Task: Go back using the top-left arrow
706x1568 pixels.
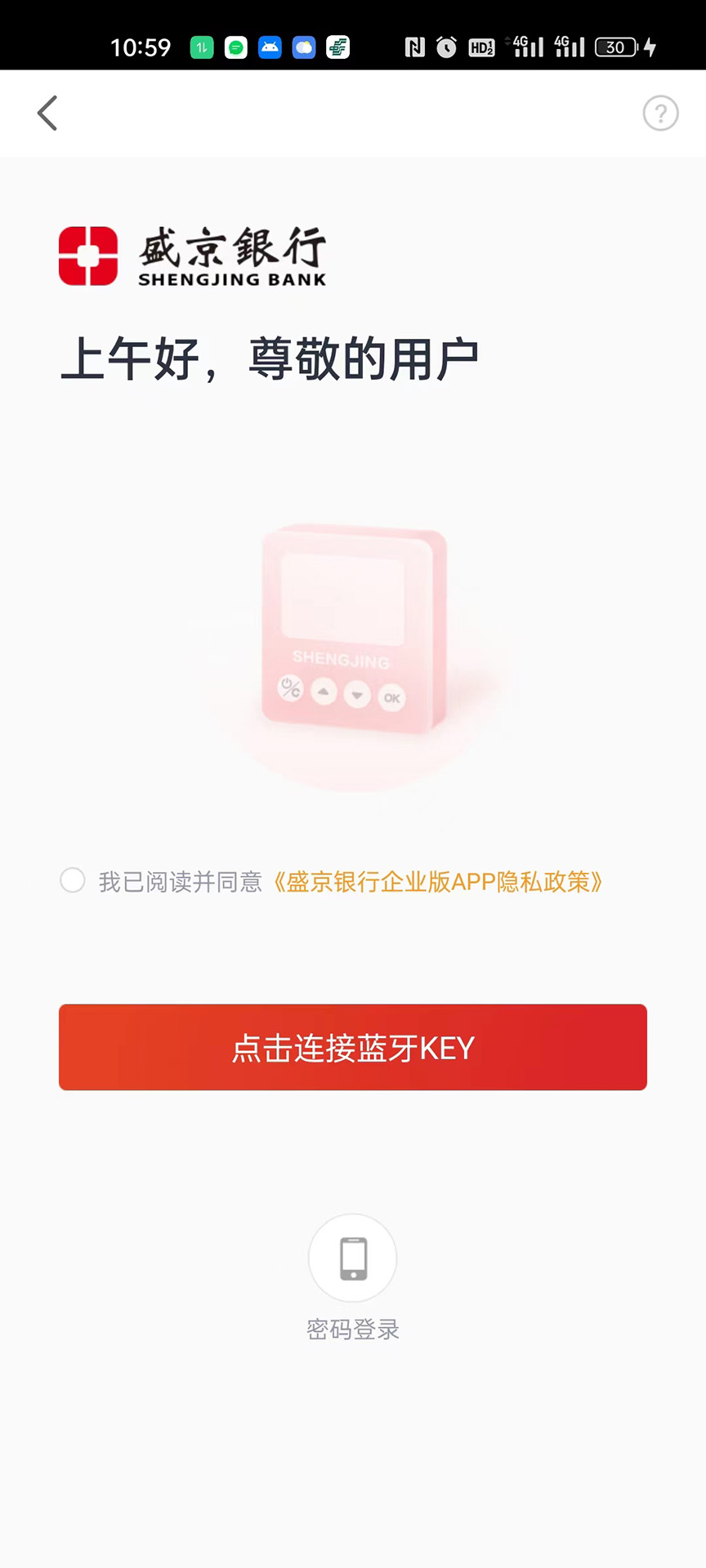Action: 47,113
